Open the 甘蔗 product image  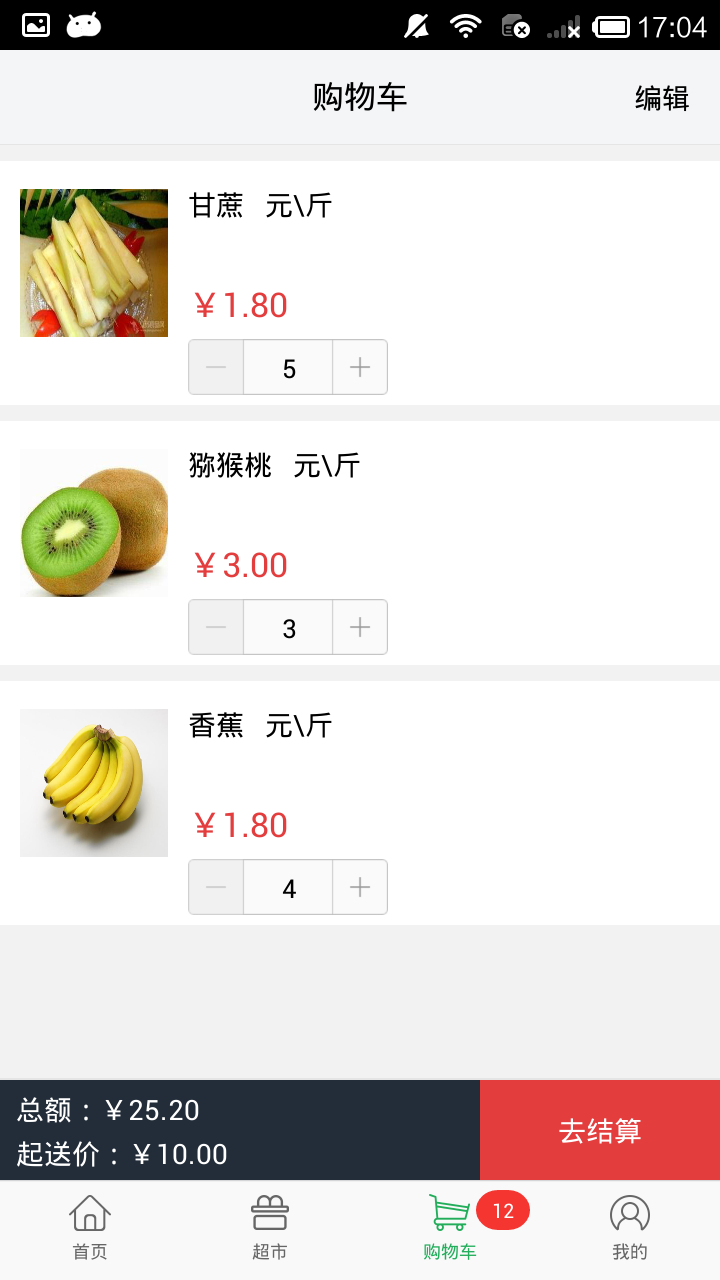click(94, 263)
